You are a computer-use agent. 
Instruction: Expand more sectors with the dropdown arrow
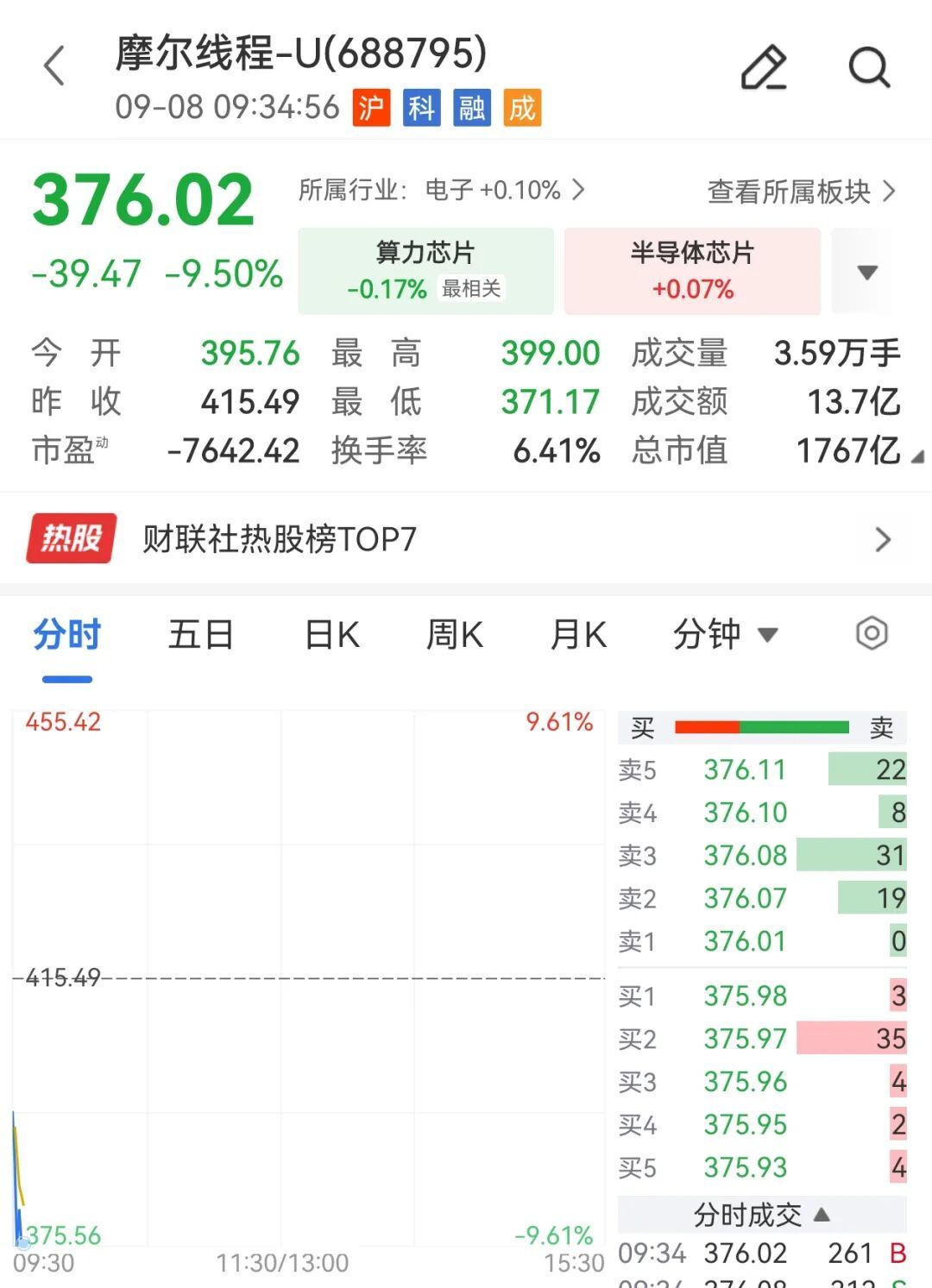pos(867,273)
